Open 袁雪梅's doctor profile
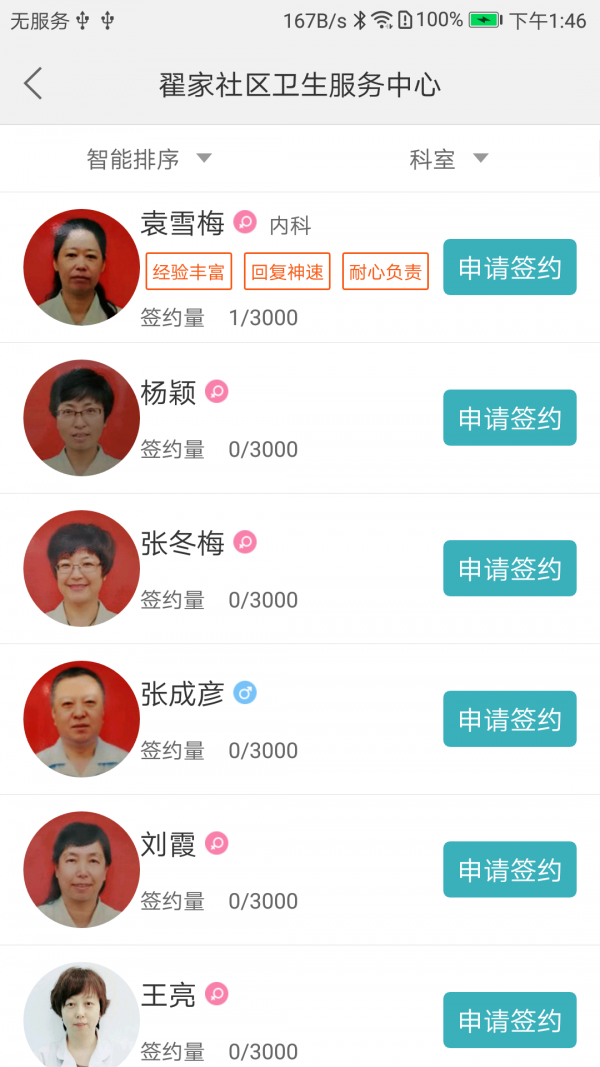The height and width of the screenshot is (1067, 600). click(82, 267)
